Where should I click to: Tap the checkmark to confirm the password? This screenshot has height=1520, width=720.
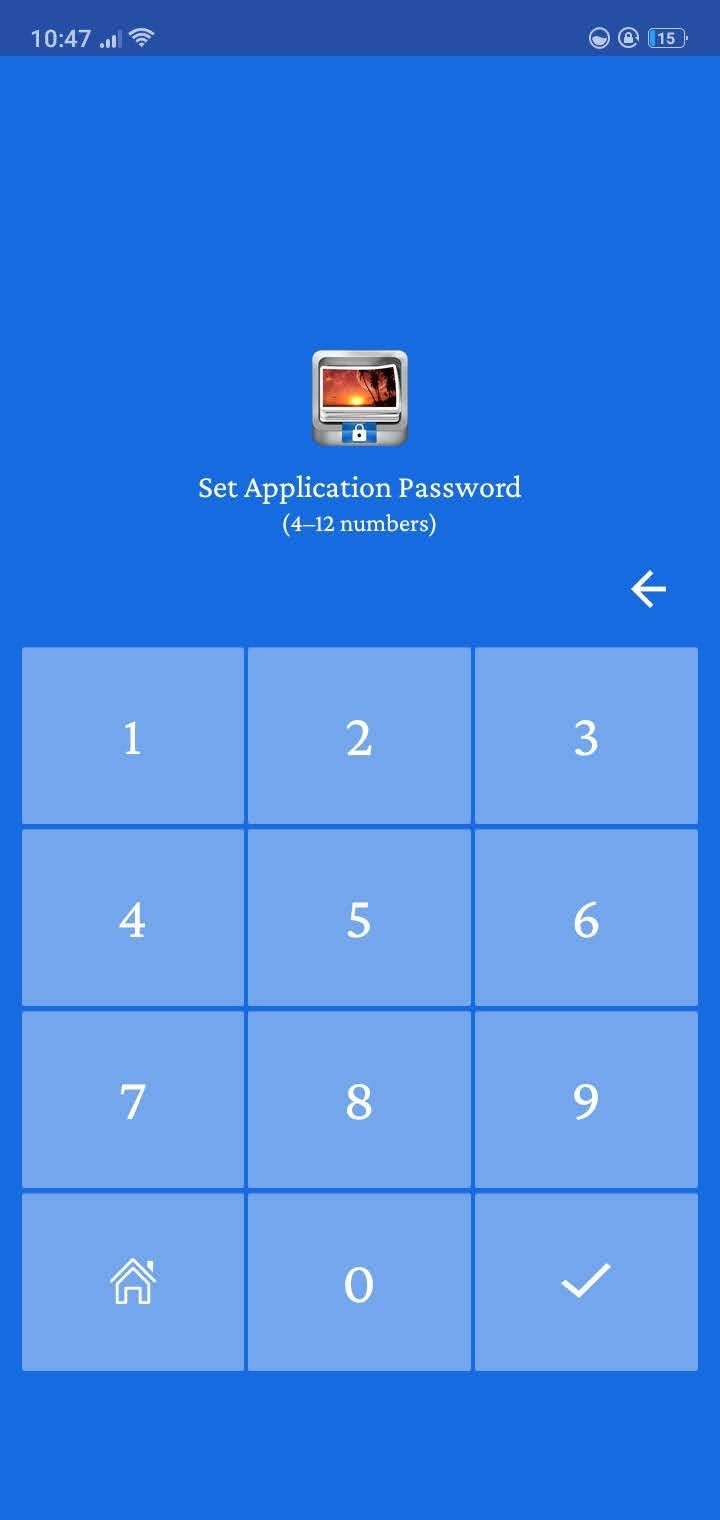pos(586,1281)
